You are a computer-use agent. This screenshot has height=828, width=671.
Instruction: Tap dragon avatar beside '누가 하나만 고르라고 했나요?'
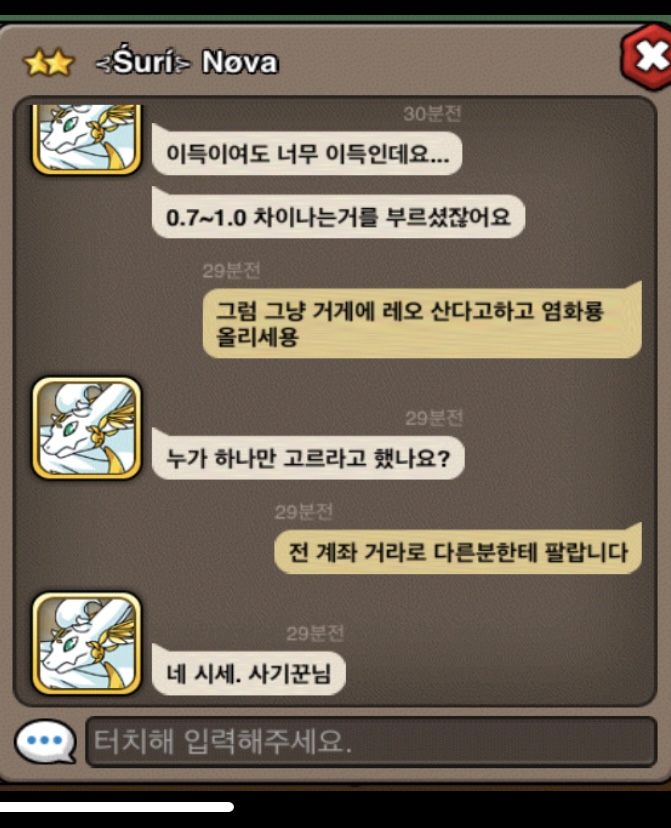[87, 428]
